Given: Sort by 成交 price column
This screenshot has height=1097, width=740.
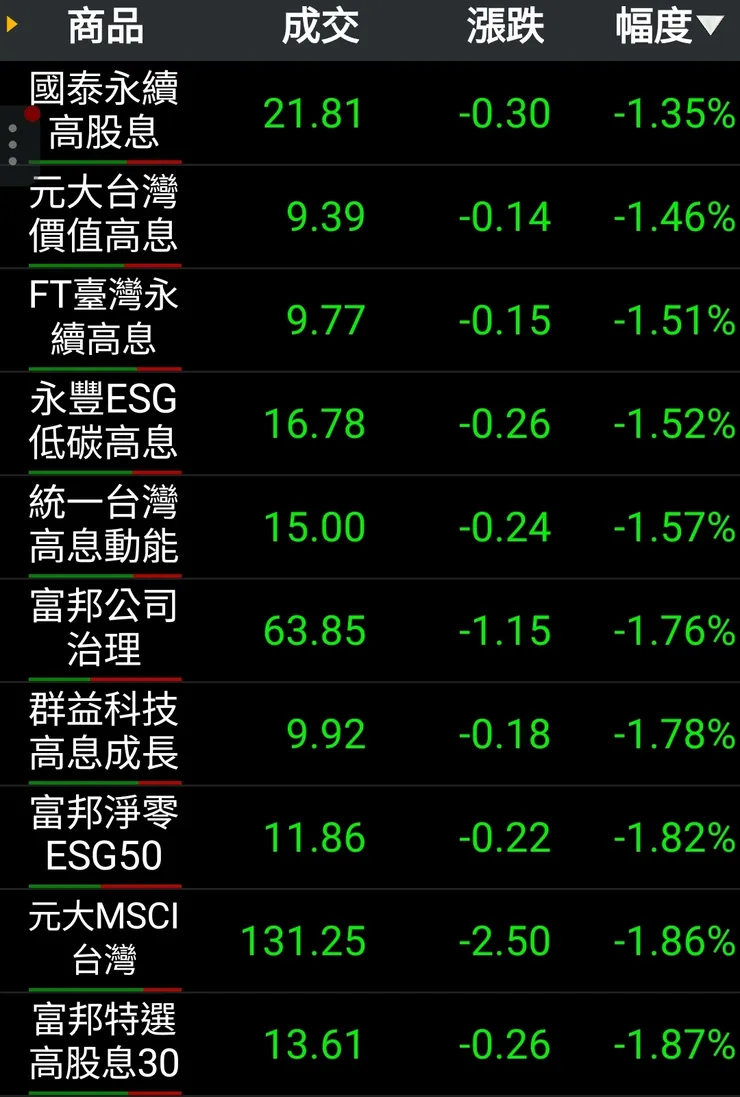Looking at the screenshot, I should (x=320, y=27).
